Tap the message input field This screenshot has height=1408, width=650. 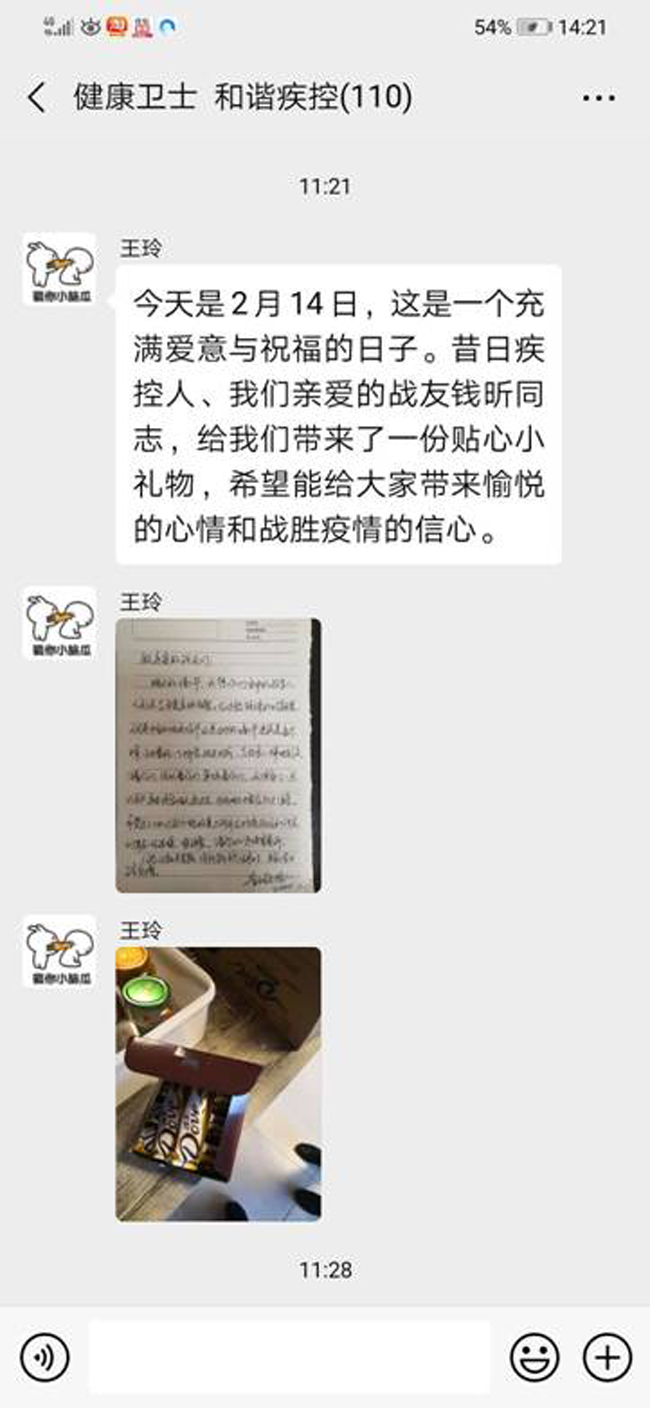click(x=289, y=1357)
